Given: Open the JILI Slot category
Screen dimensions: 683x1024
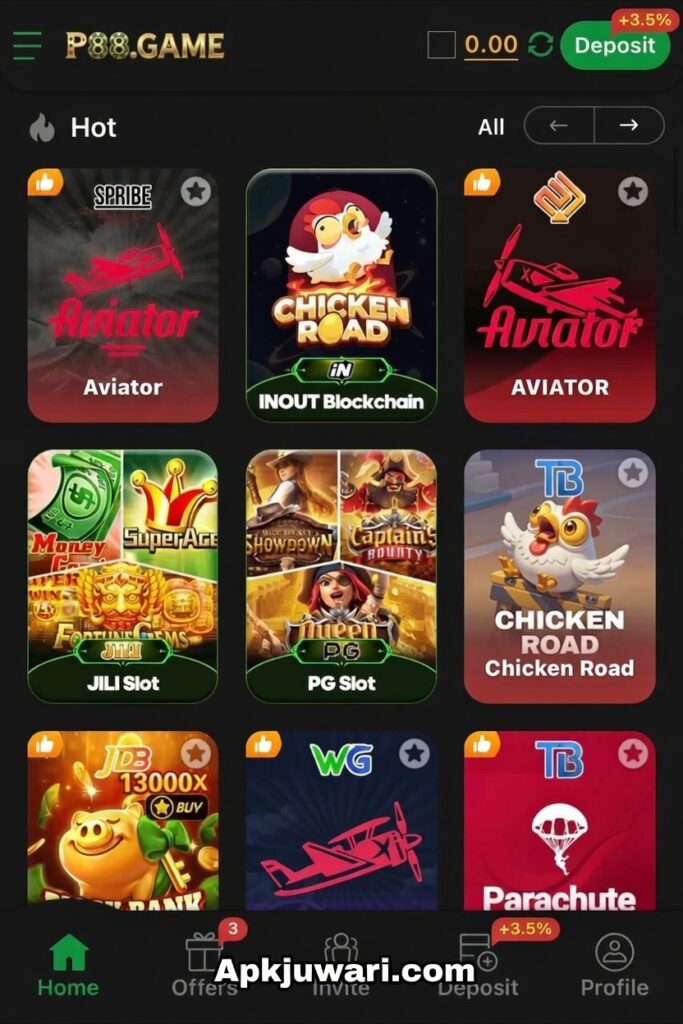Looking at the screenshot, I should 122,575.
